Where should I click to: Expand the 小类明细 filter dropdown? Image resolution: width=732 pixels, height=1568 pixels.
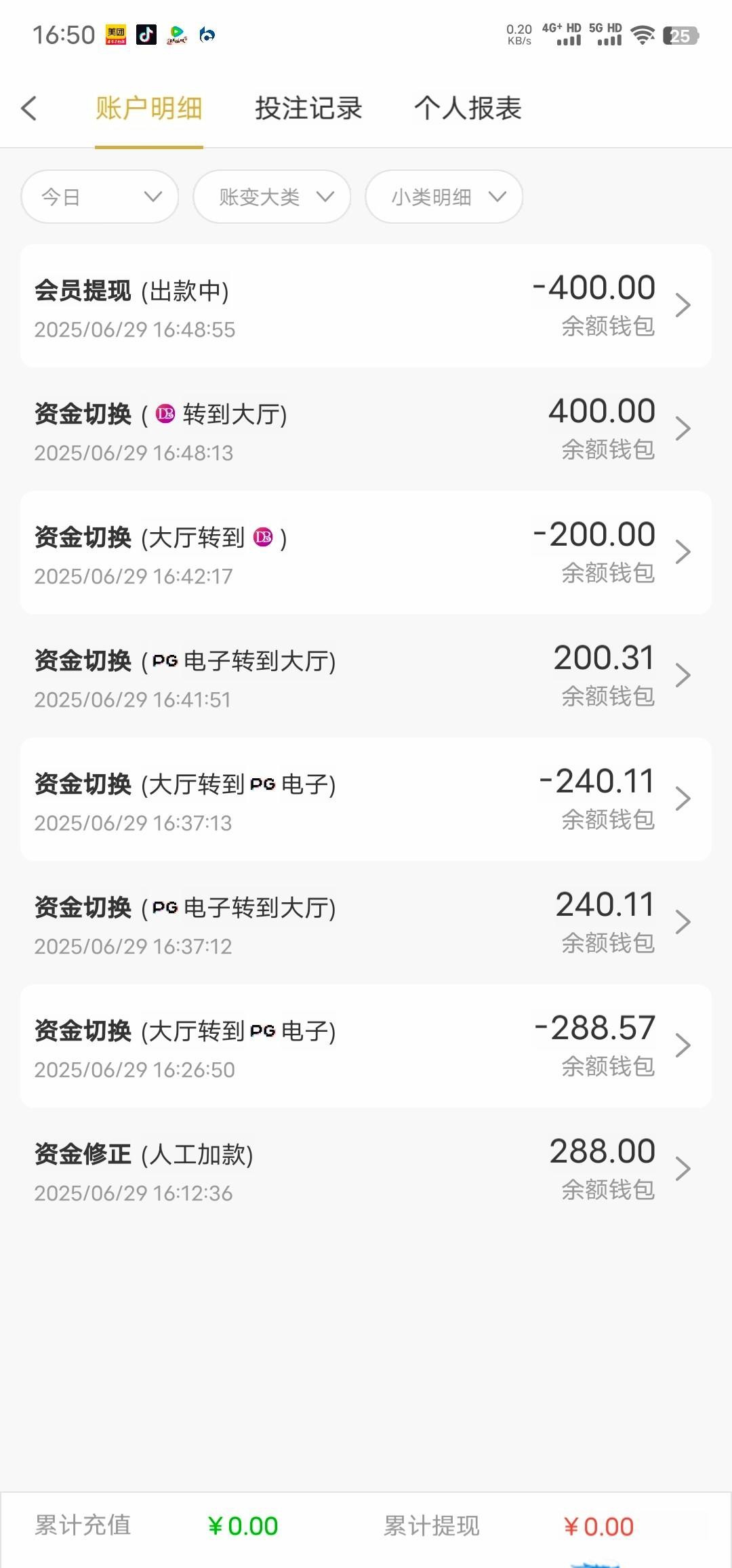coord(444,197)
